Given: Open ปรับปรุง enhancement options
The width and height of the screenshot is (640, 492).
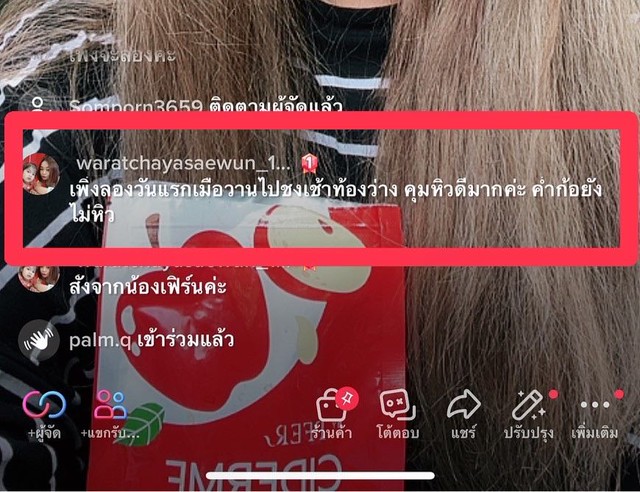Looking at the screenshot, I should 527,411.
